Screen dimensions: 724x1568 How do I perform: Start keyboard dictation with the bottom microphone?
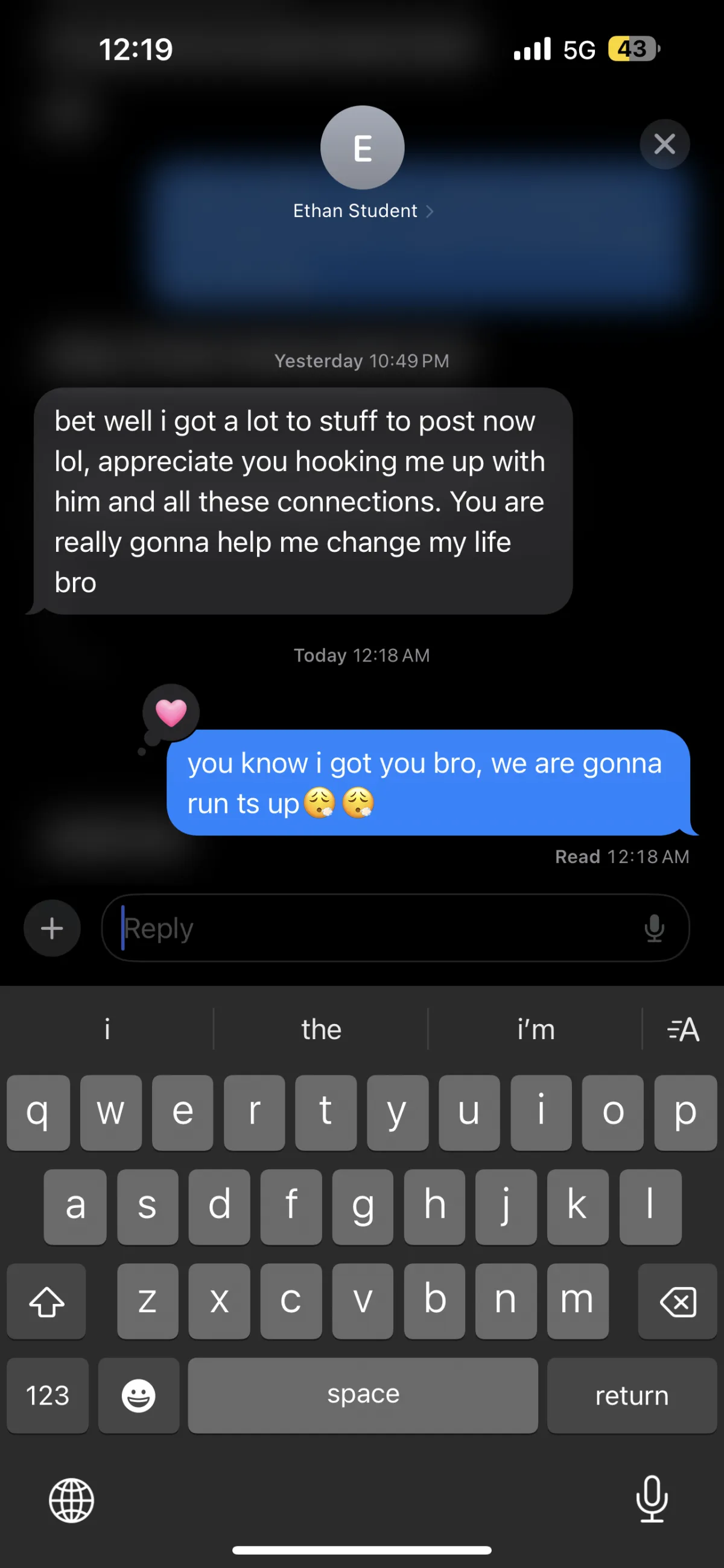pos(652,1499)
